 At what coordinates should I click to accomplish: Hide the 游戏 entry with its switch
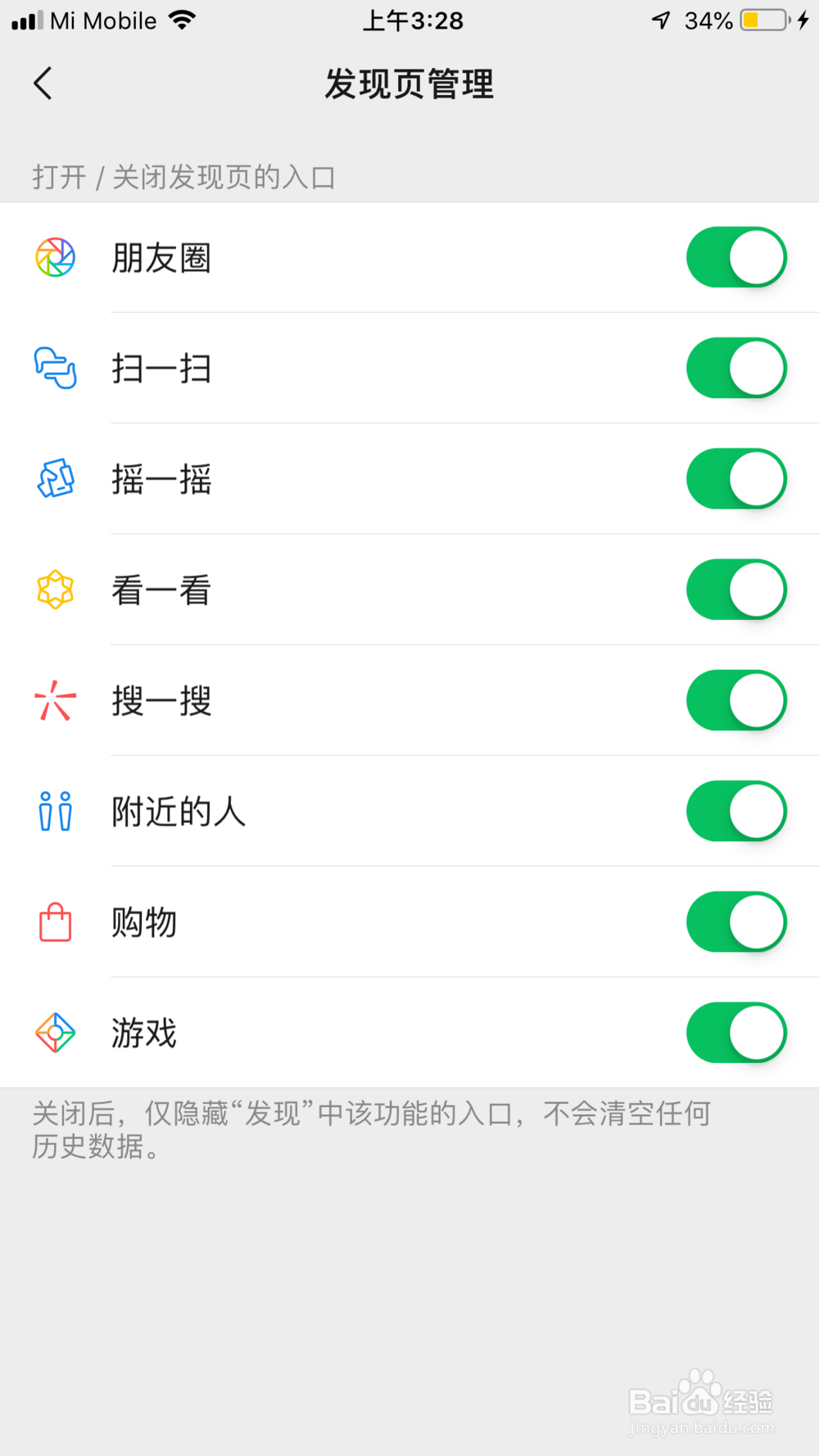(736, 1033)
